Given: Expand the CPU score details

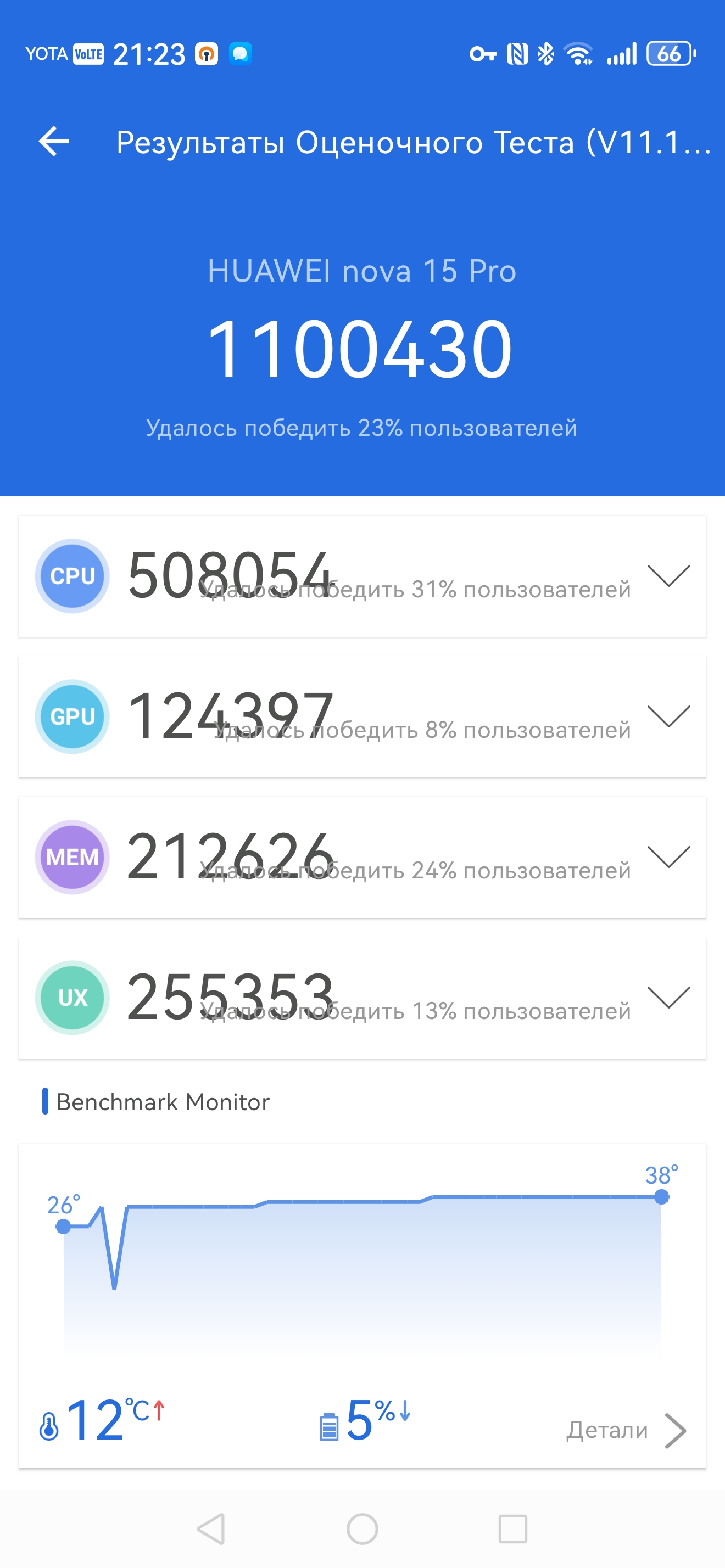Looking at the screenshot, I should pos(668,576).
